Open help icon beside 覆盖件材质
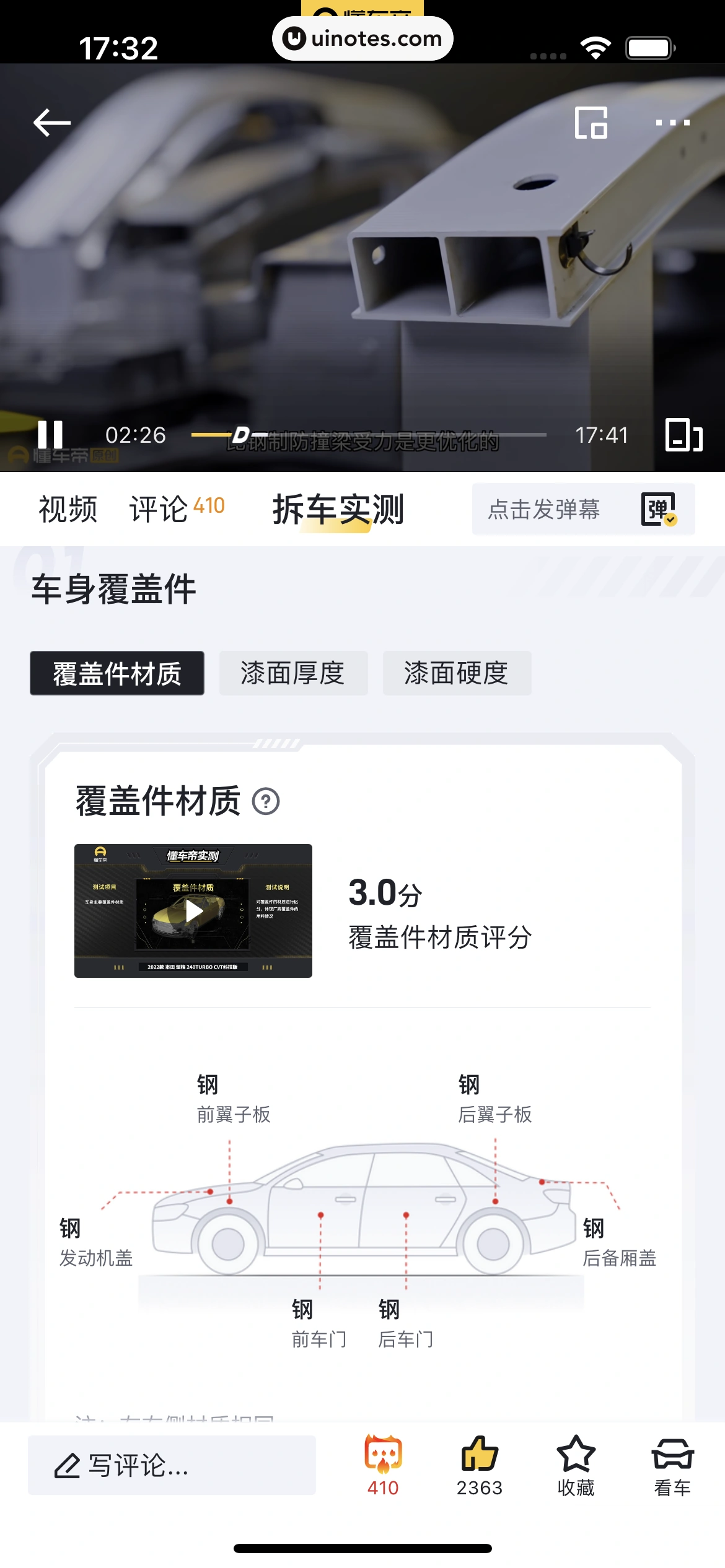 (x=266, y=801)
